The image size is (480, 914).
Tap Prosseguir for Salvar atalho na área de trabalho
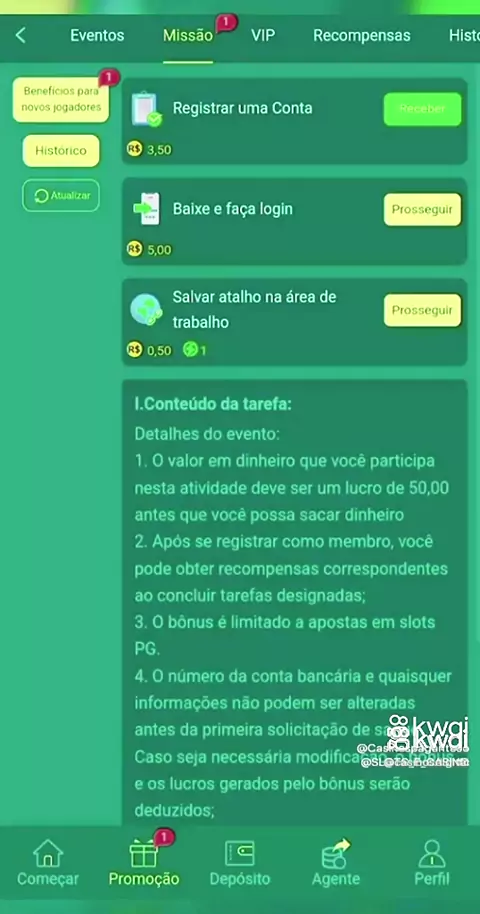coord(422,310)
